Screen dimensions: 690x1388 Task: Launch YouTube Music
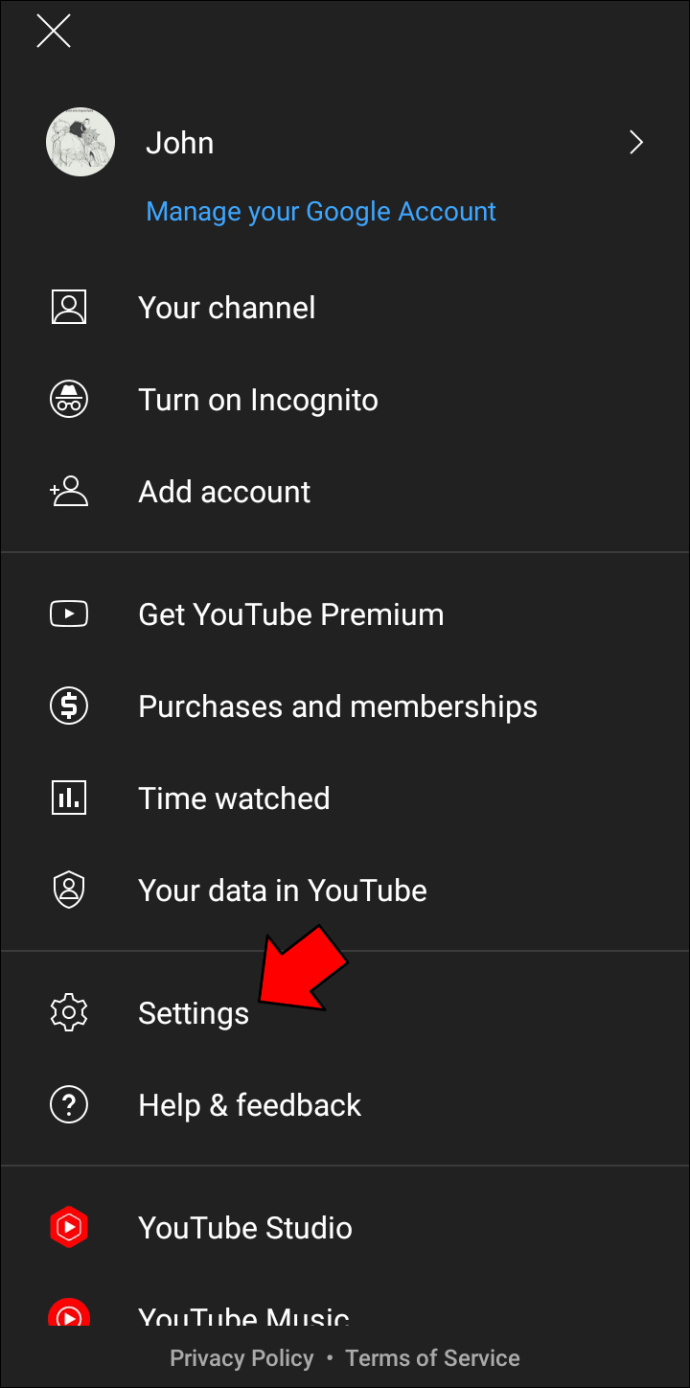[243, 1315]
